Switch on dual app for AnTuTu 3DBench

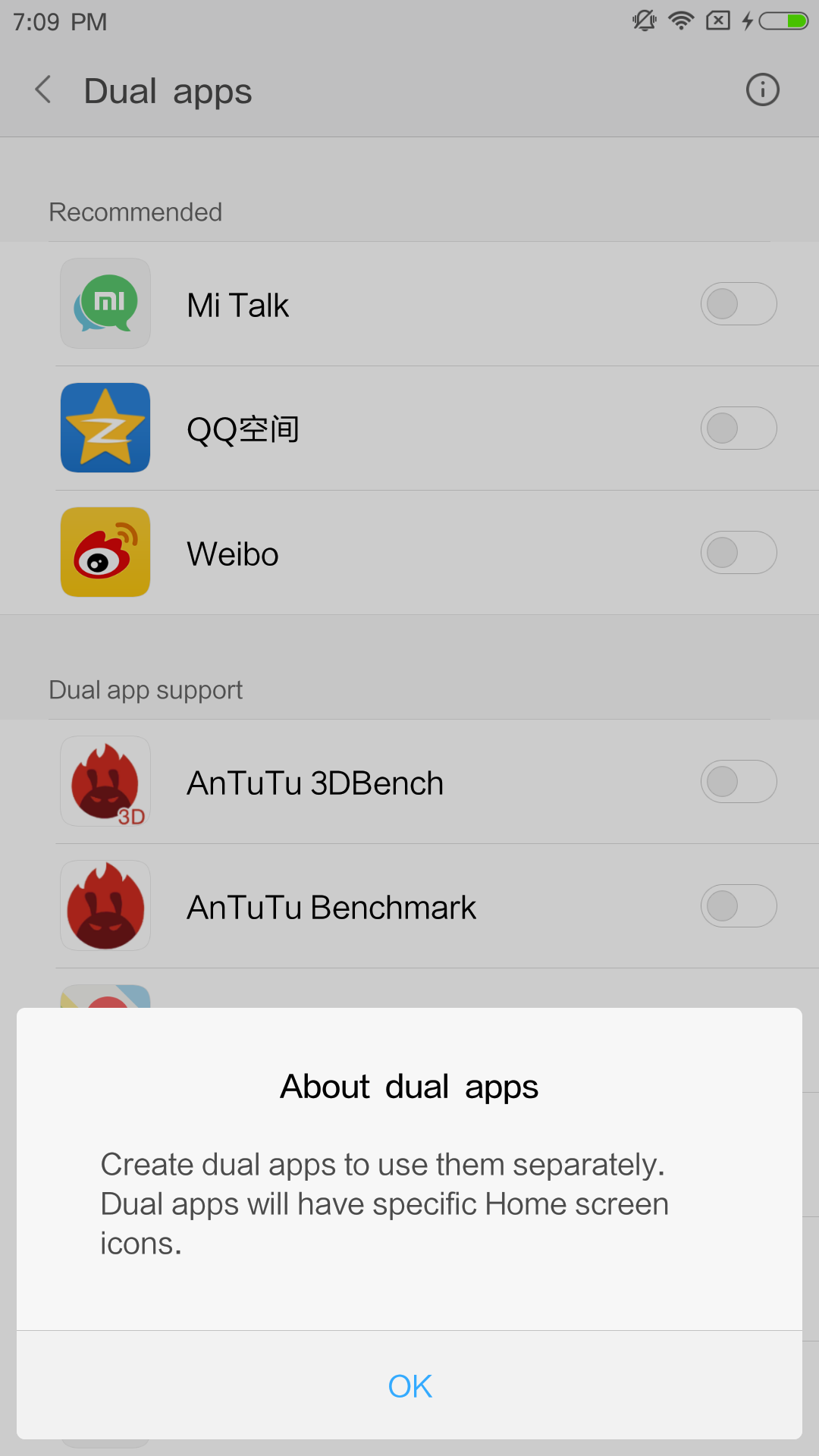[x=739, y=782]
